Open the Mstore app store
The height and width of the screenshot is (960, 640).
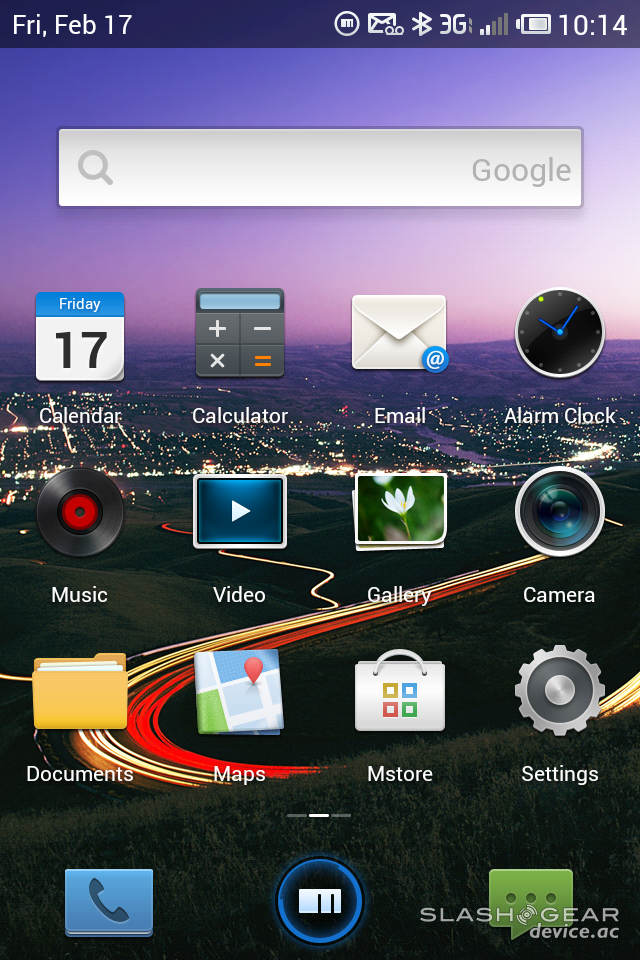pyautogui.click(x=399, y=692)
